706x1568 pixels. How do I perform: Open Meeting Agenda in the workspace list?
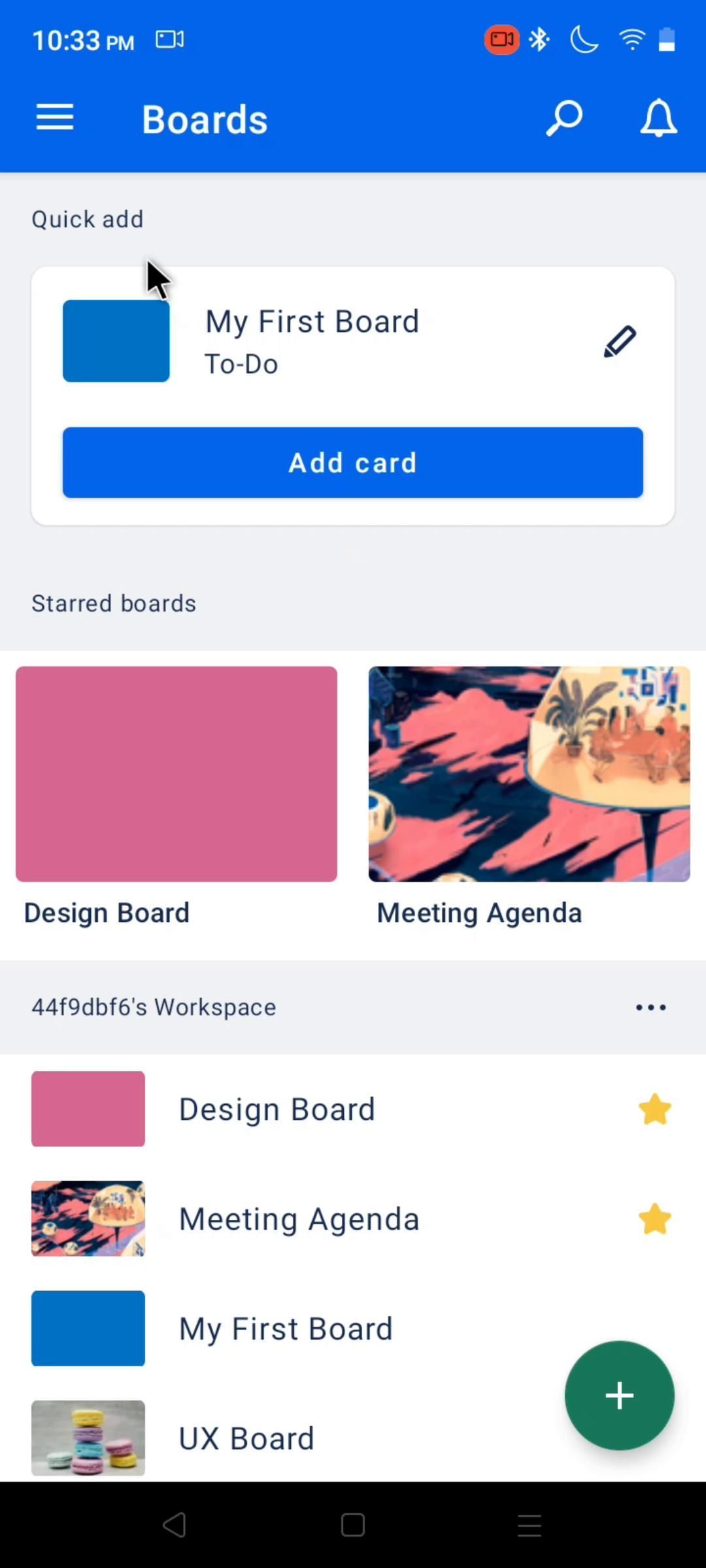[x=299, y=1219]
